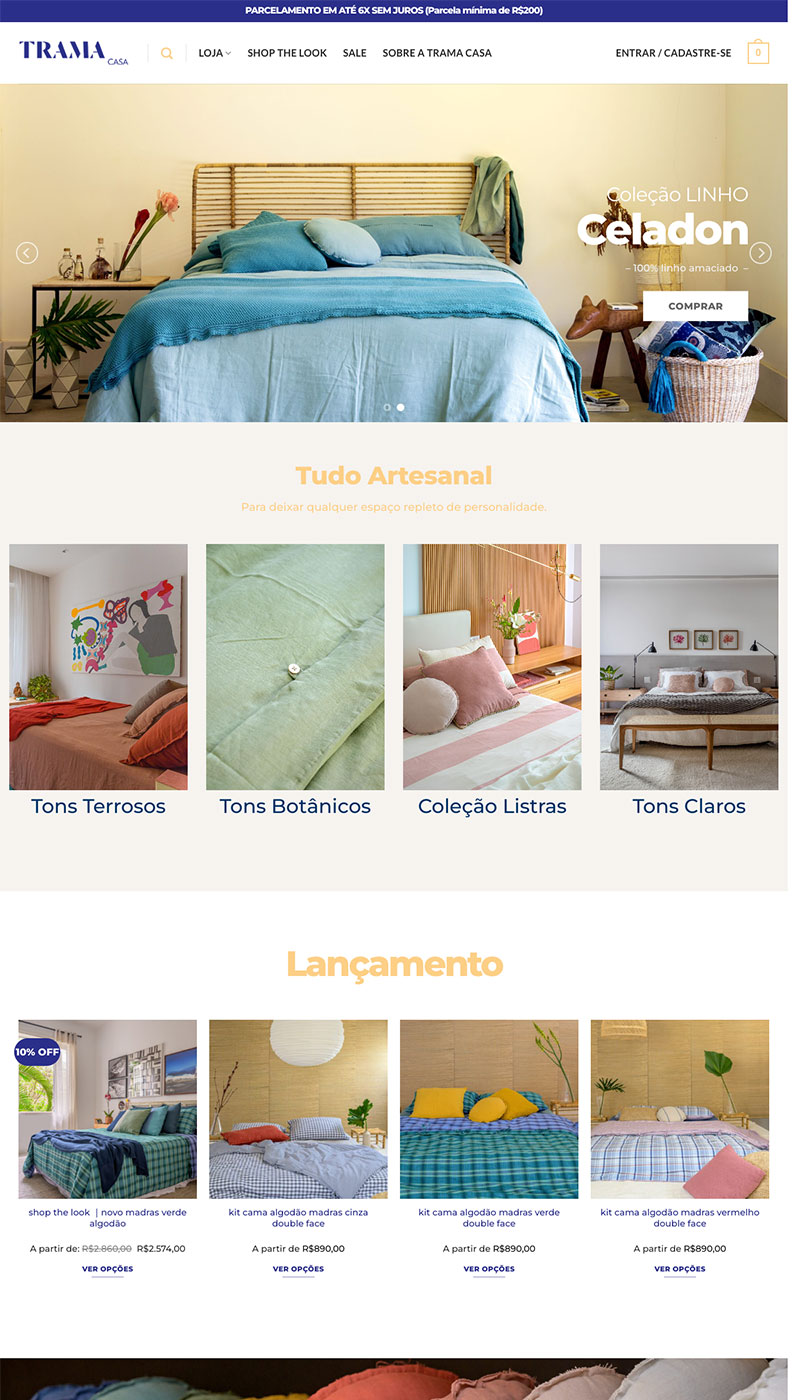Open the SALE section
The height and width of the screenshot is (1400, 800).
(354, 53)
